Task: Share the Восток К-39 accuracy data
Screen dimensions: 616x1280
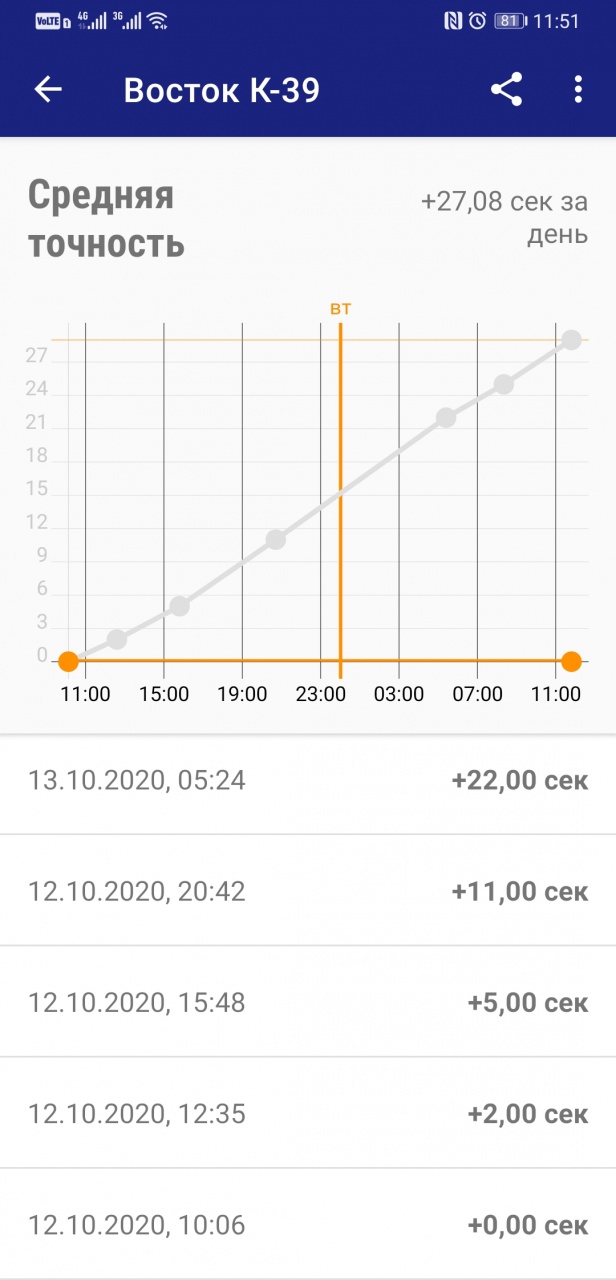Action: (x=506, y=90)
